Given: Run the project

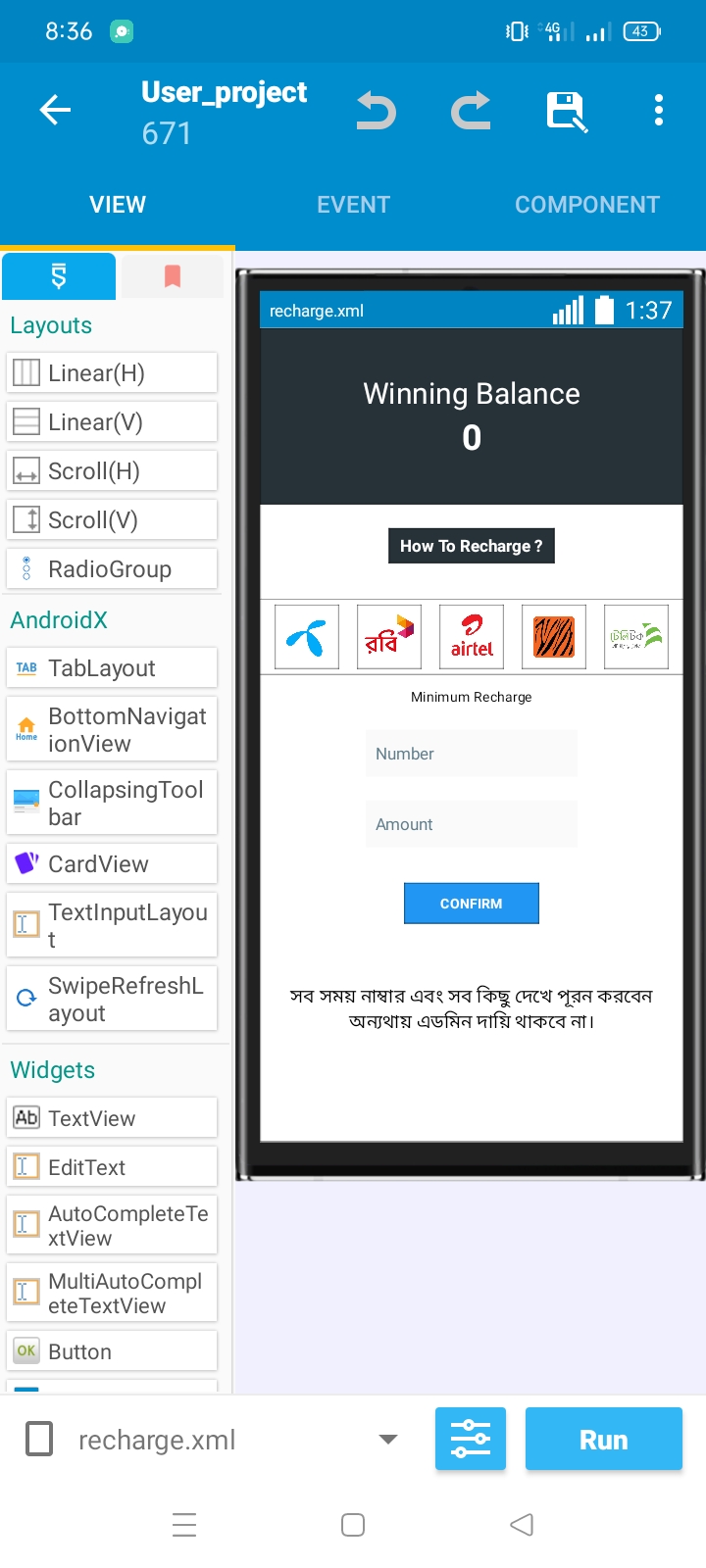Looking at the screenshot, I should point(604,1439).
